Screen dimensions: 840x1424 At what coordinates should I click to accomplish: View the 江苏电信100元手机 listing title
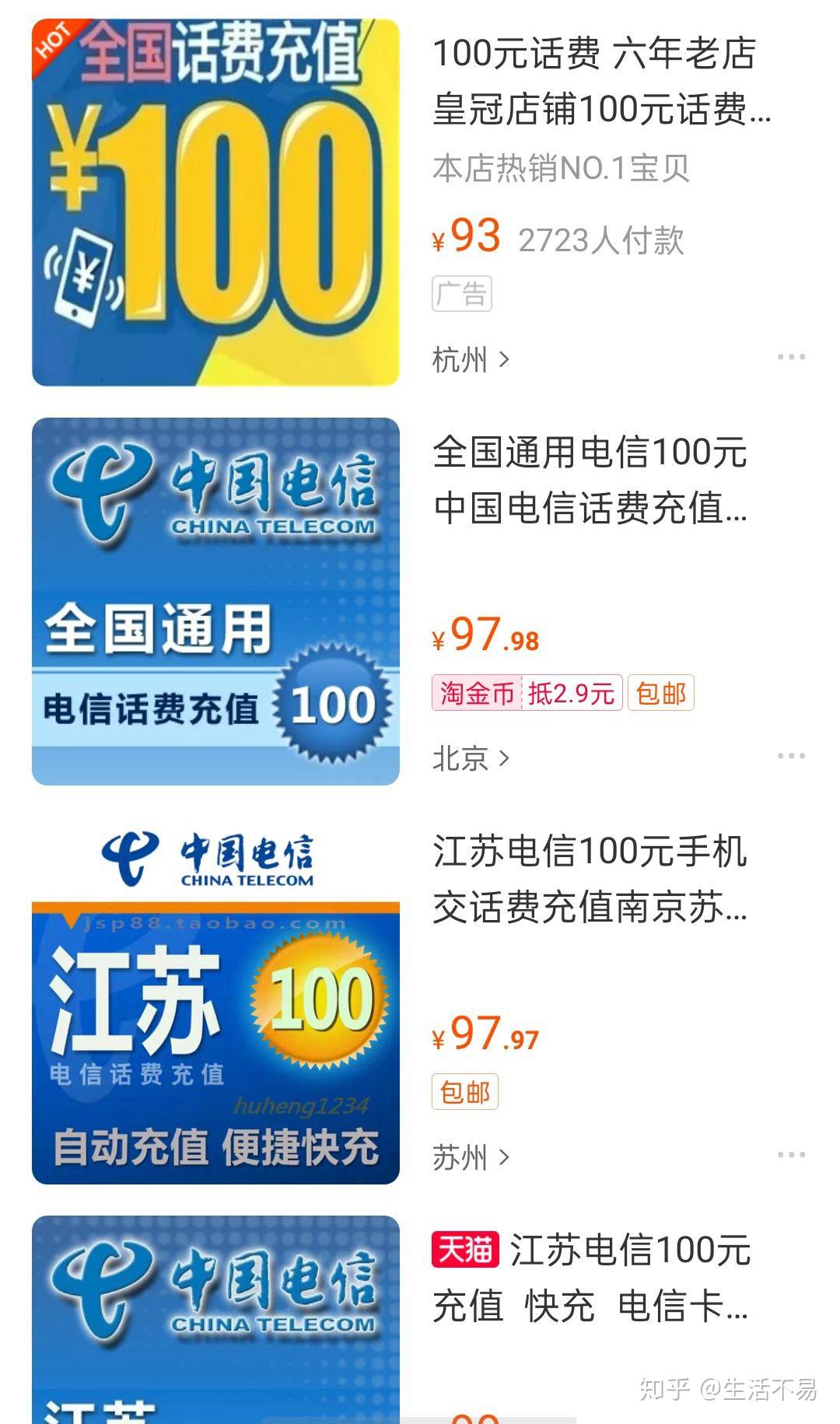pyautogui.click(x=590, y=880)
